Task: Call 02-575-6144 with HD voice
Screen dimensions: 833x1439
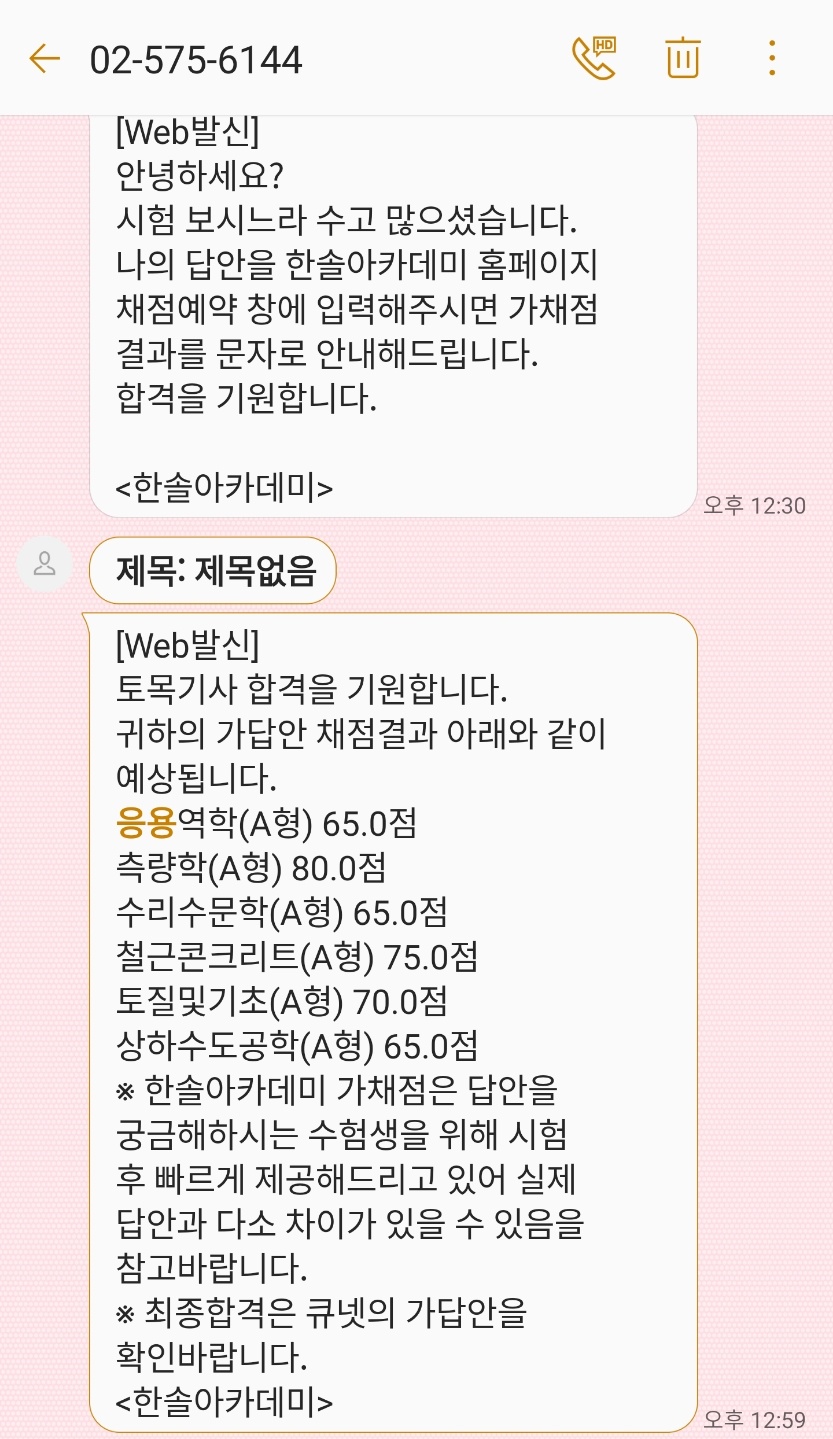Action: (593, 58)
